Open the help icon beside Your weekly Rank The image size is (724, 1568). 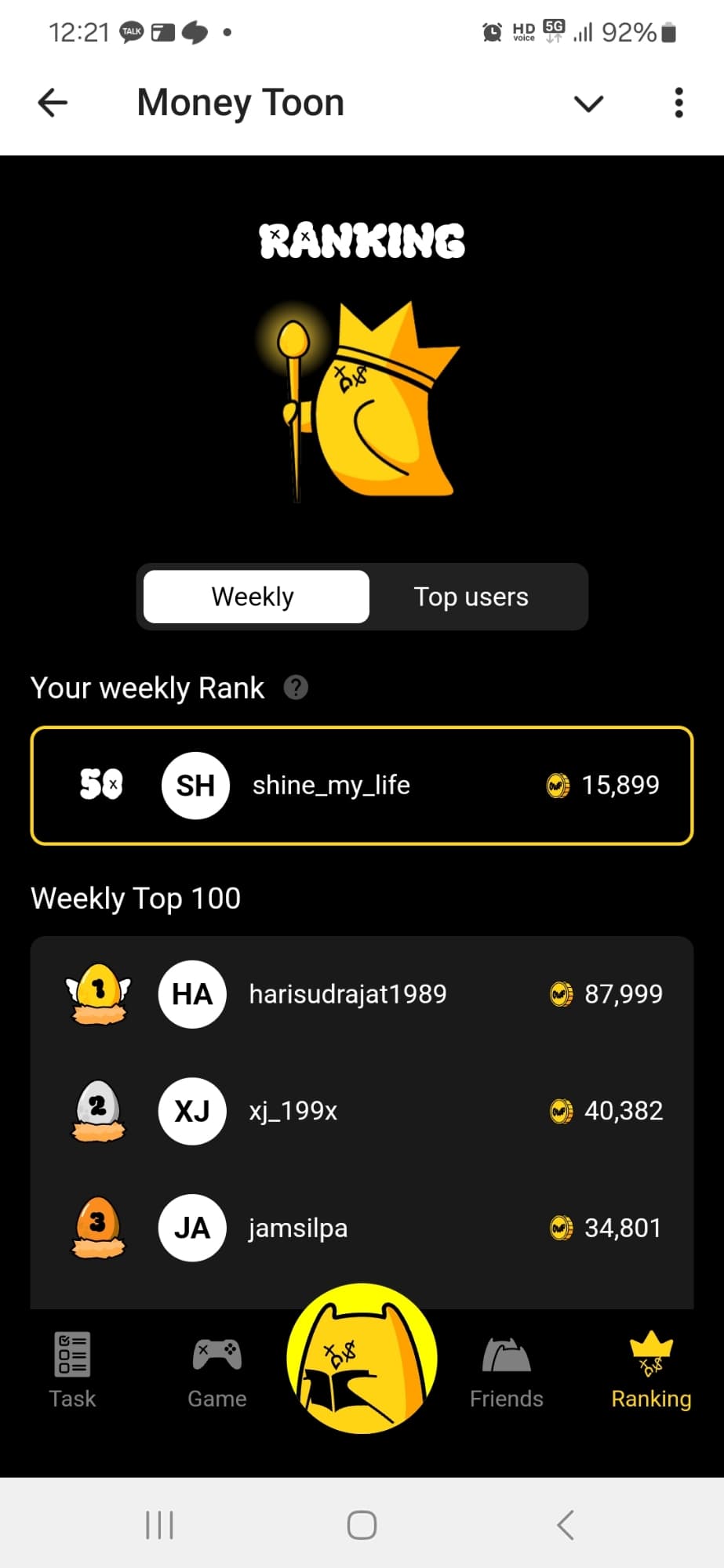tap(296, 688)
